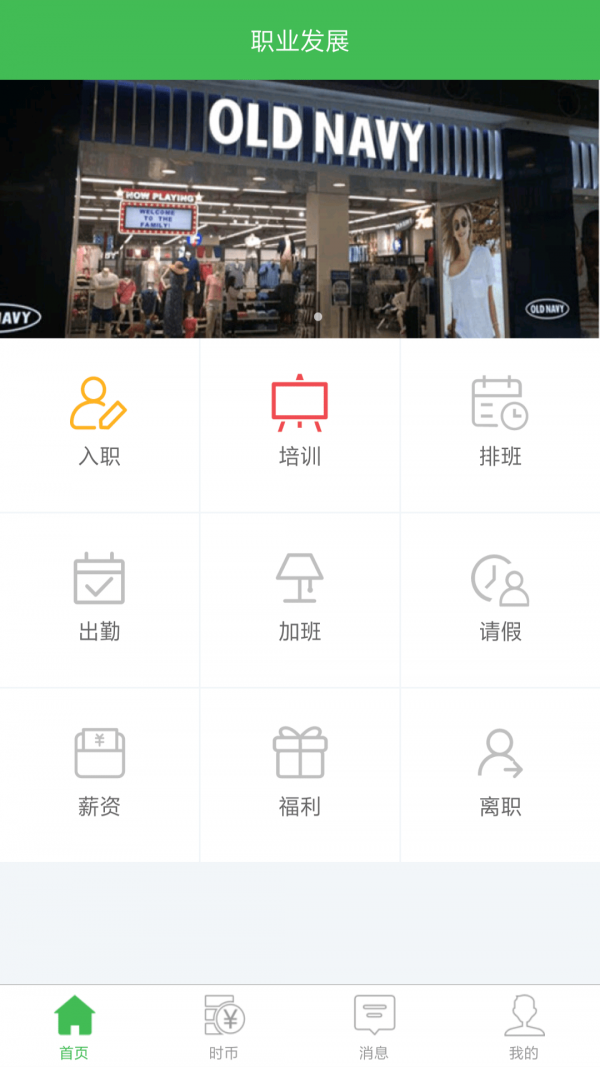Open the 入职 onboarding tile
This screenshot has height=1067, width=600.
99,423
